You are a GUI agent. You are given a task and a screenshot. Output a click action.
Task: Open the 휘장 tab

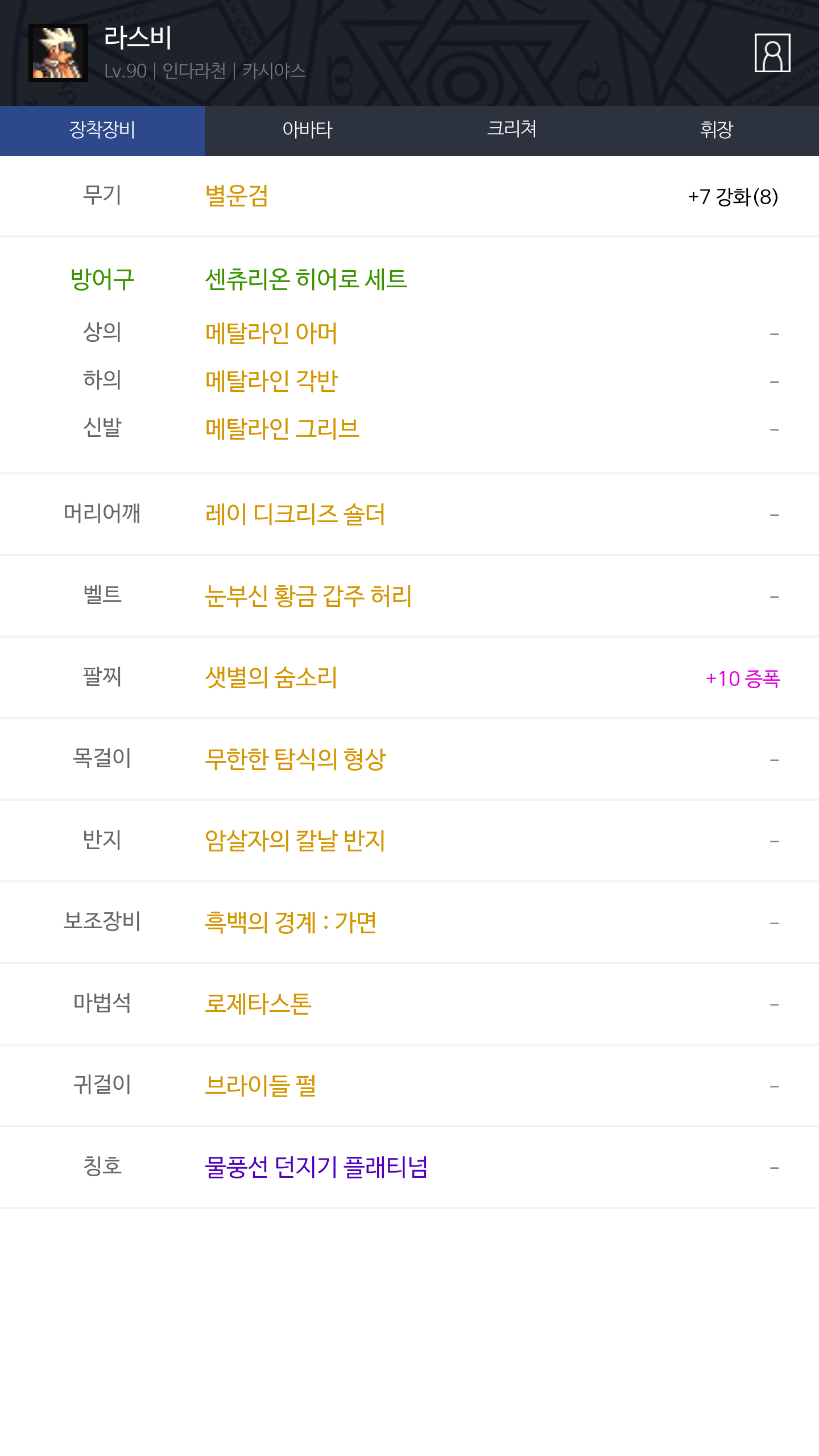tap(717, 130)
